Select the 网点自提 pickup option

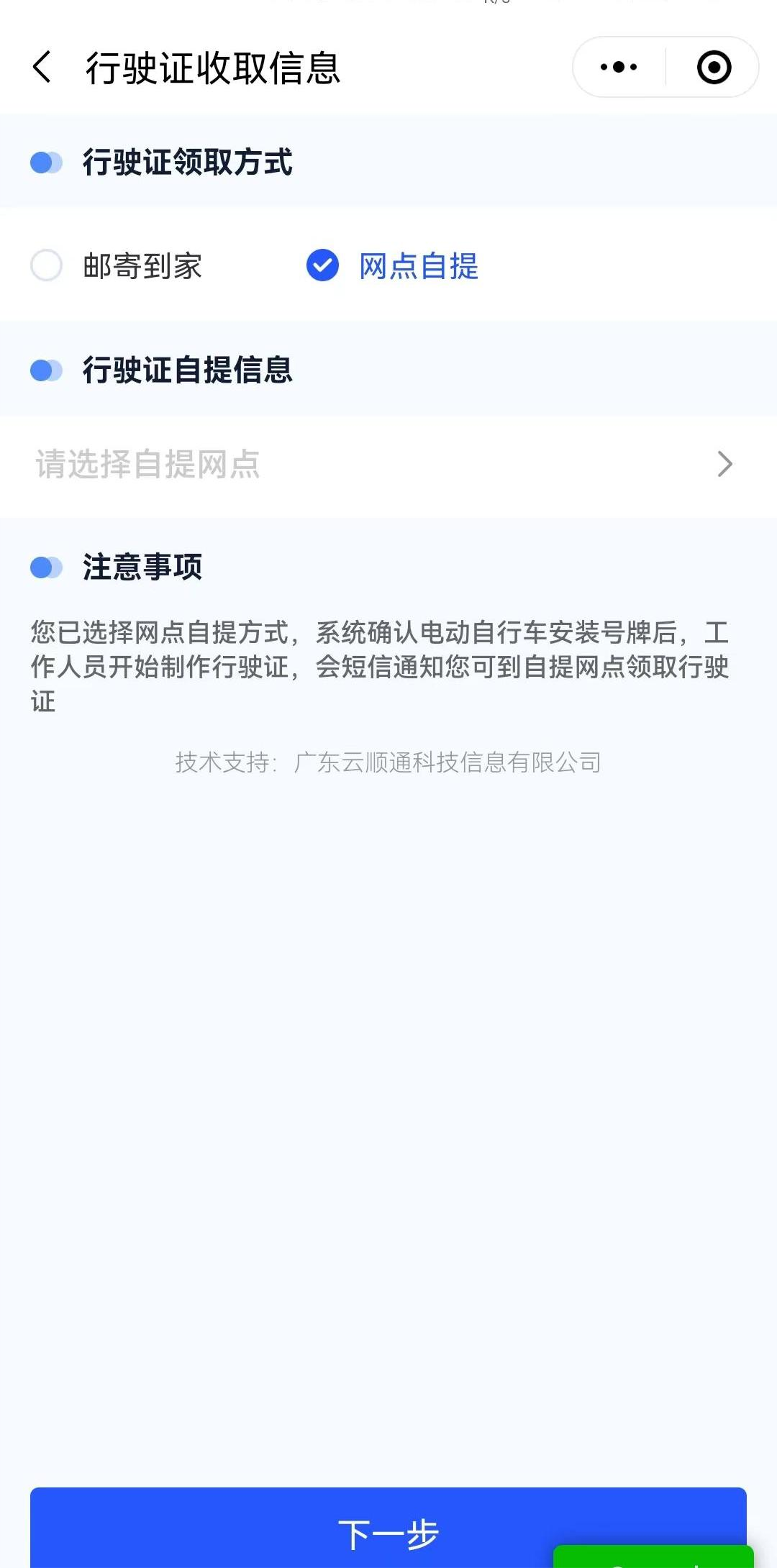[392, 265]
